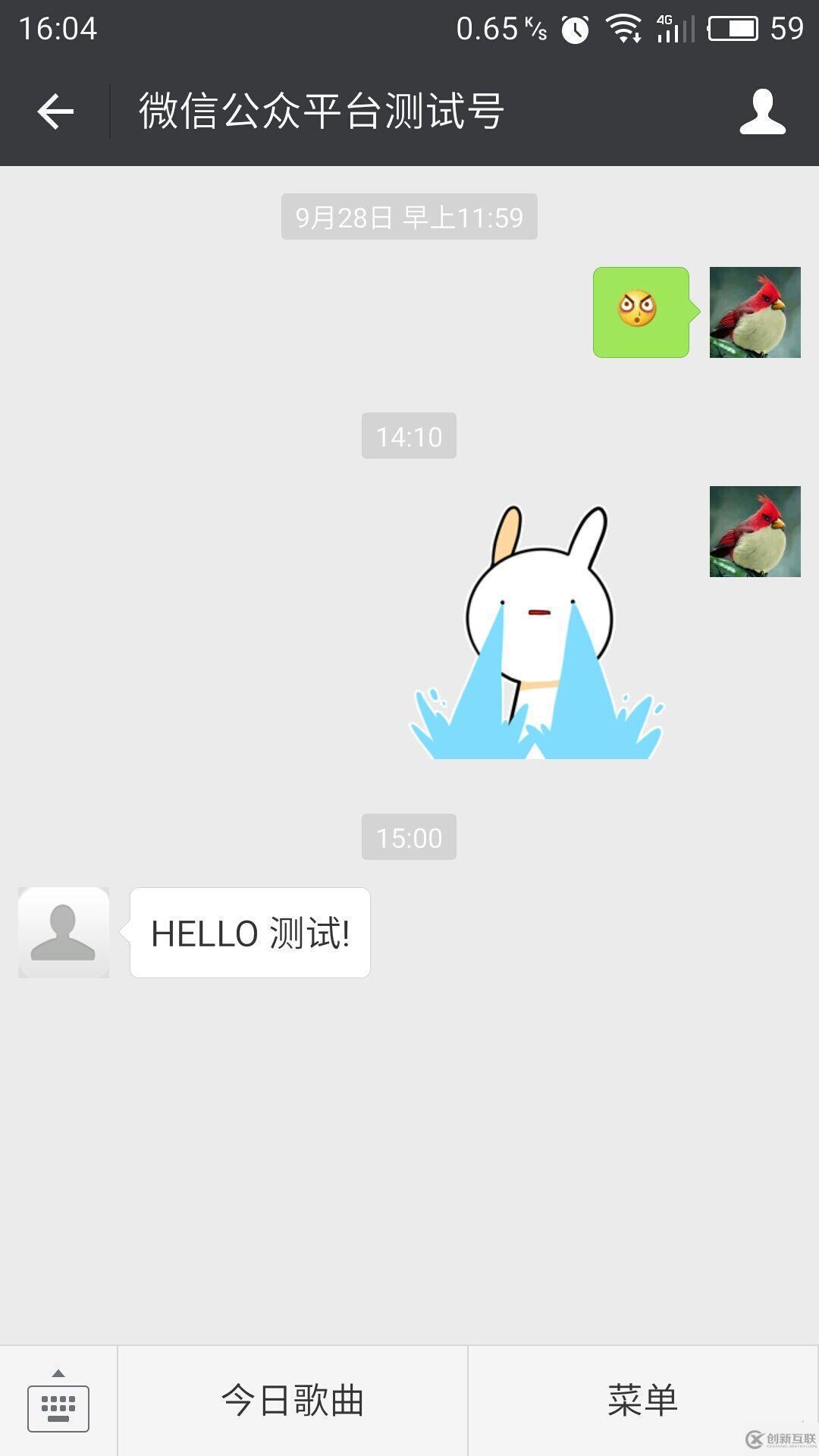The image size is (819, 1456).
Task: Open the 今日歌曲 menu
Action: [x=293, y=1401]
